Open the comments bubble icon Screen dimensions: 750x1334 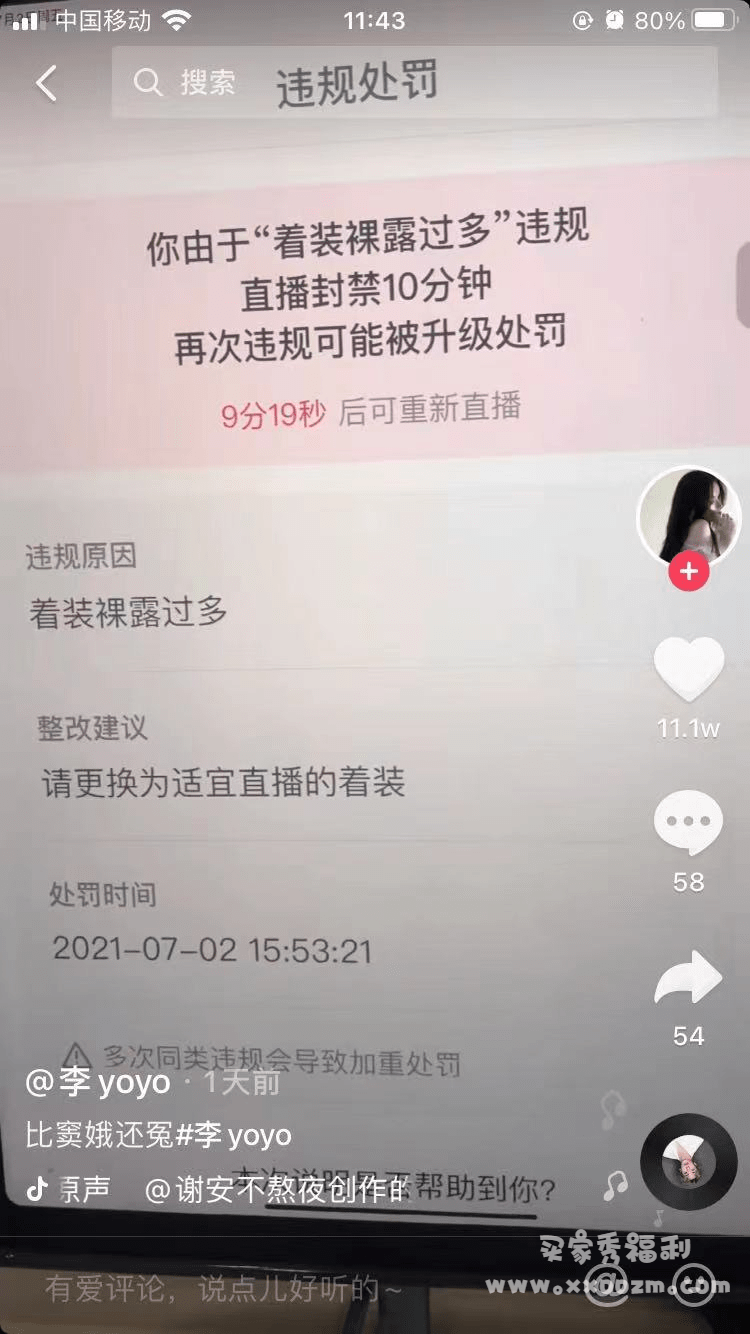(x=688, y=823)
